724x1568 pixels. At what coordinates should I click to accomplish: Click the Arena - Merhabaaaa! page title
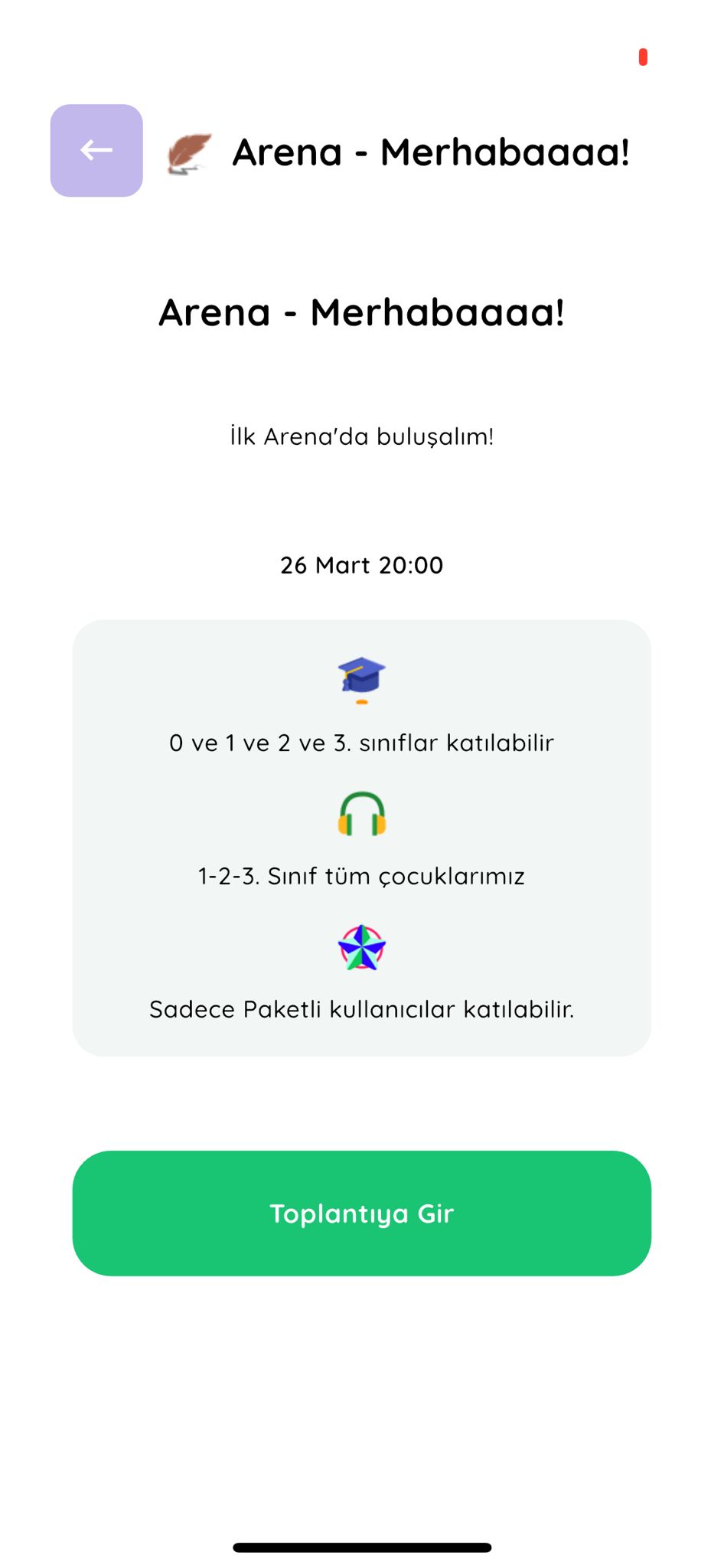tap(362, 311)
